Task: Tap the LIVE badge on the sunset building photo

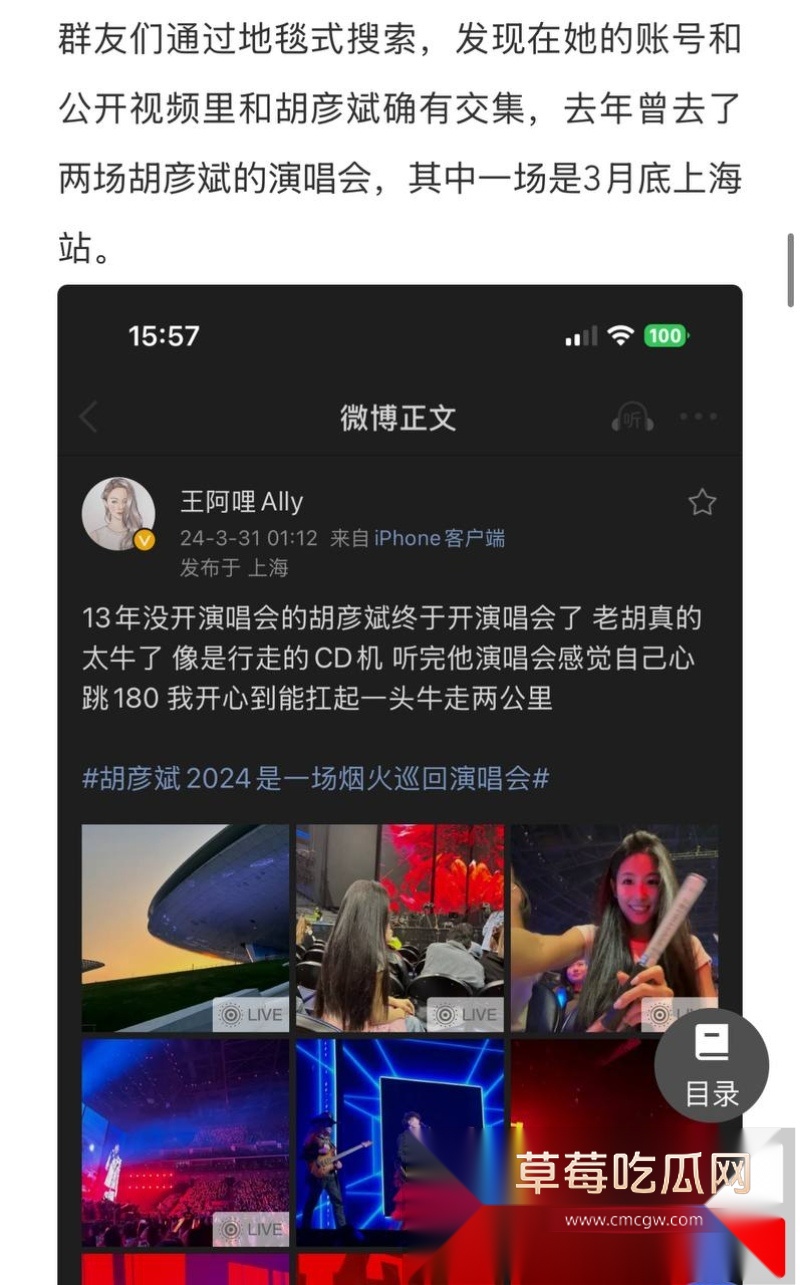Action: [250, 1014]
